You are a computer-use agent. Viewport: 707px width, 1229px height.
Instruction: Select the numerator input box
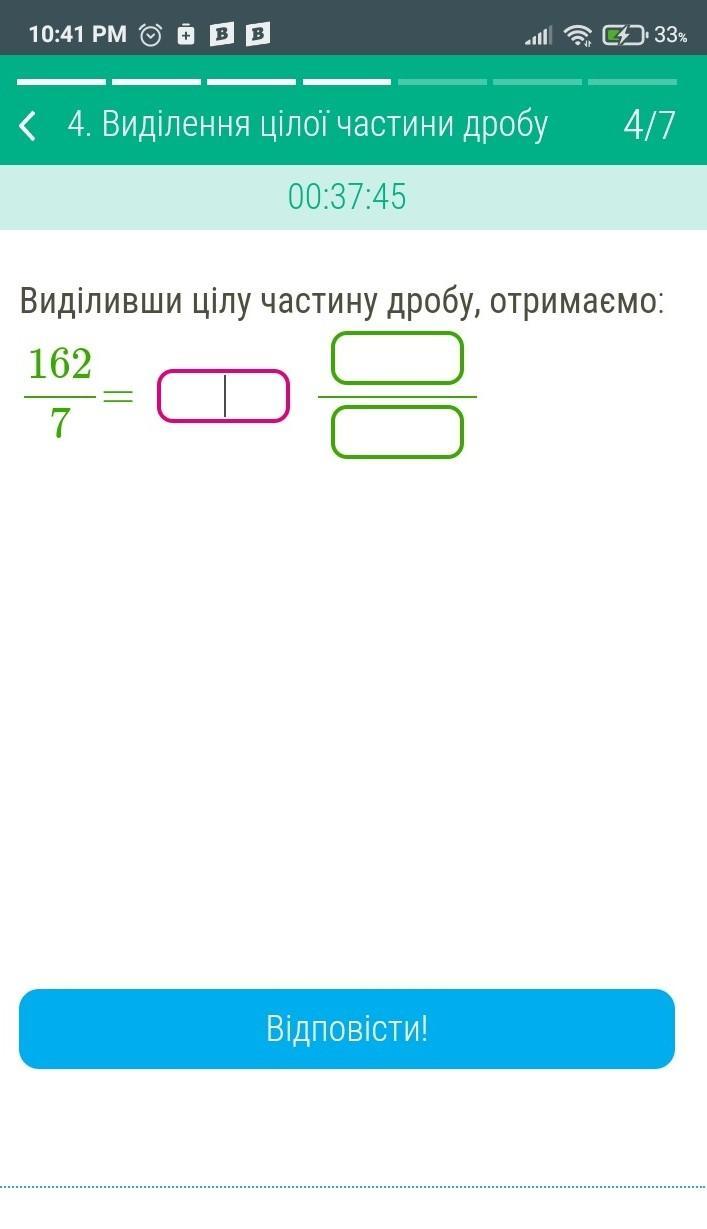coord(398,359)
